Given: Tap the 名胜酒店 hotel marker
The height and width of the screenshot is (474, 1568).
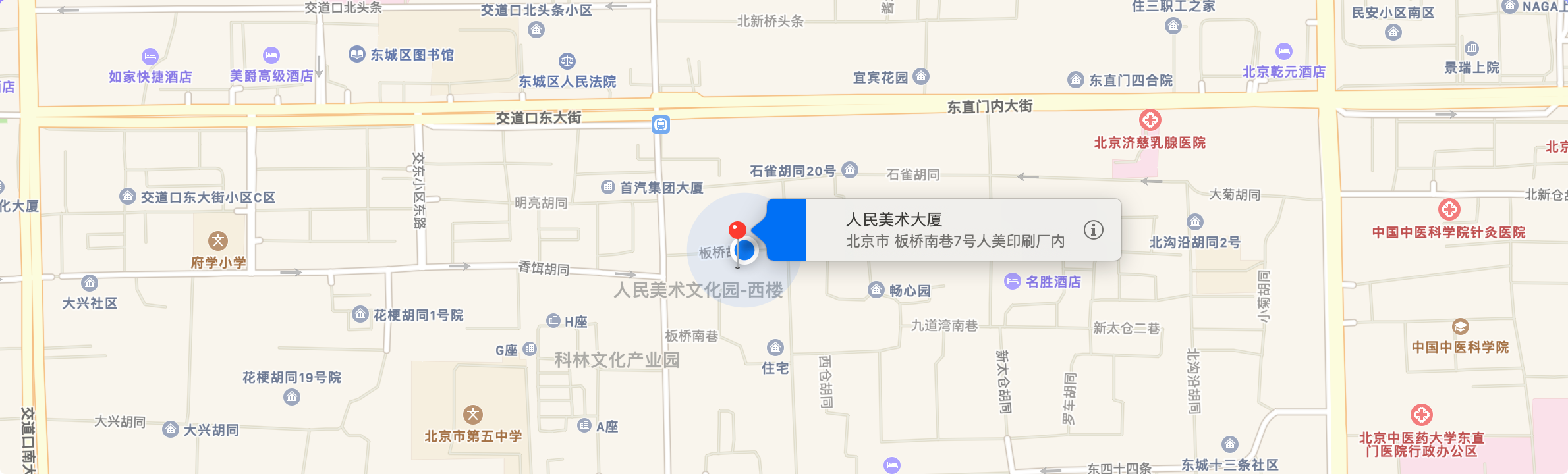Looking at the screenshot, I should pos(1012,281).
